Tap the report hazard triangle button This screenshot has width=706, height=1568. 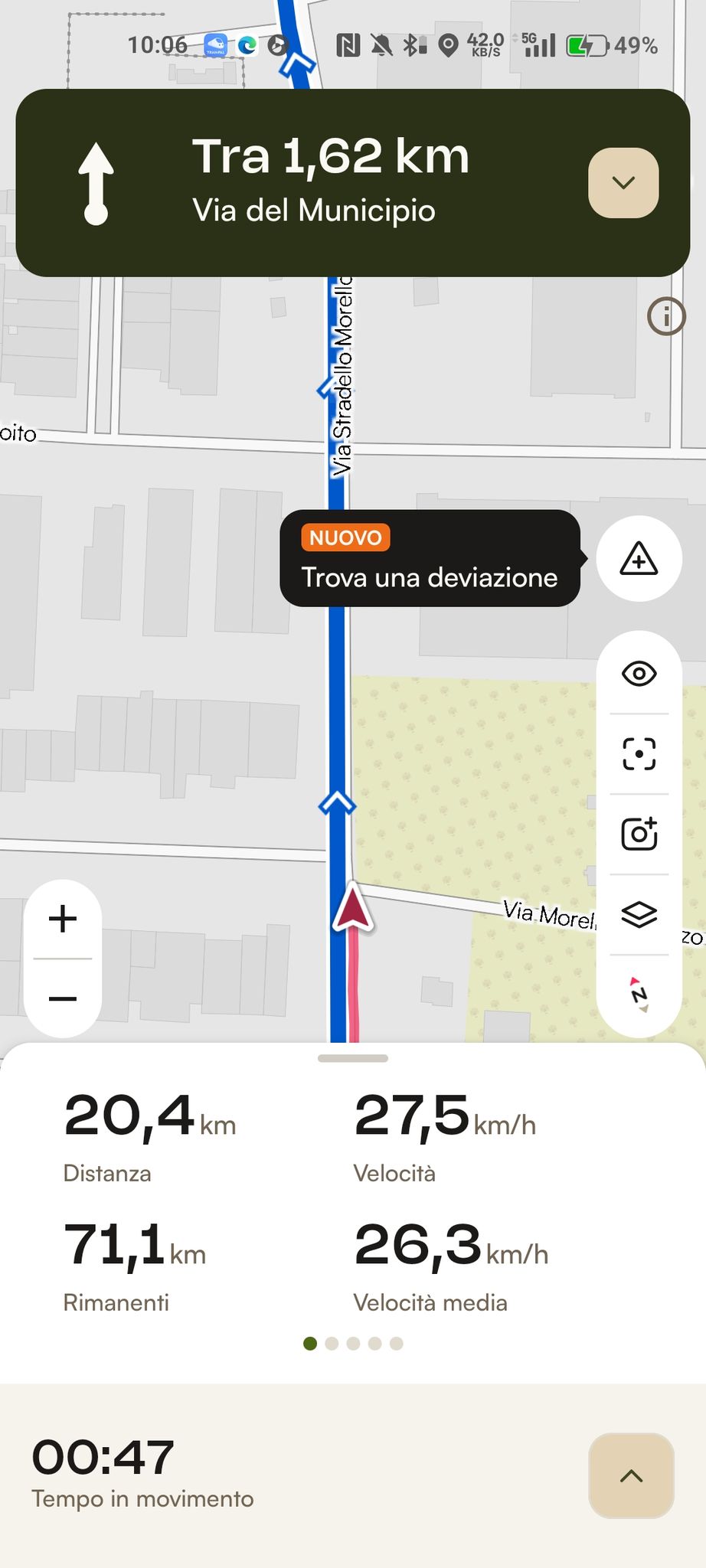[x=639, y=559]
